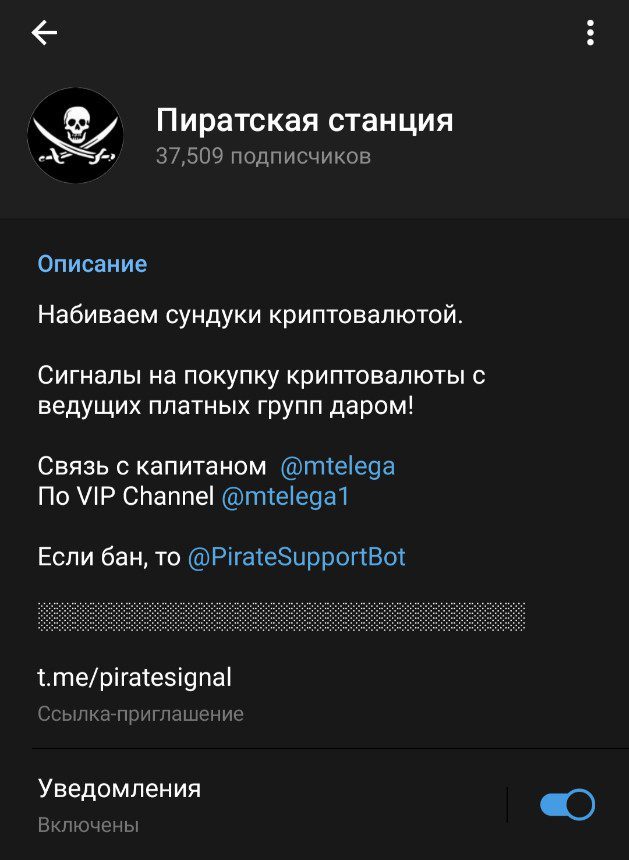
Task: Follow the @mtelega1 VIP Channel link
Action: click(x=285, y=497)
